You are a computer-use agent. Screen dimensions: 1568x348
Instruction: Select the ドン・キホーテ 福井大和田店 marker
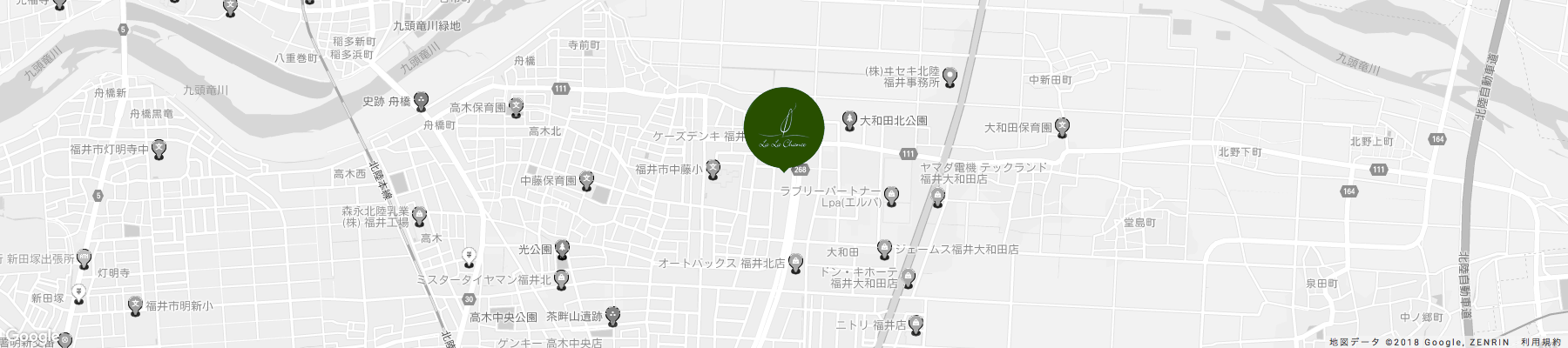point(909,278)
